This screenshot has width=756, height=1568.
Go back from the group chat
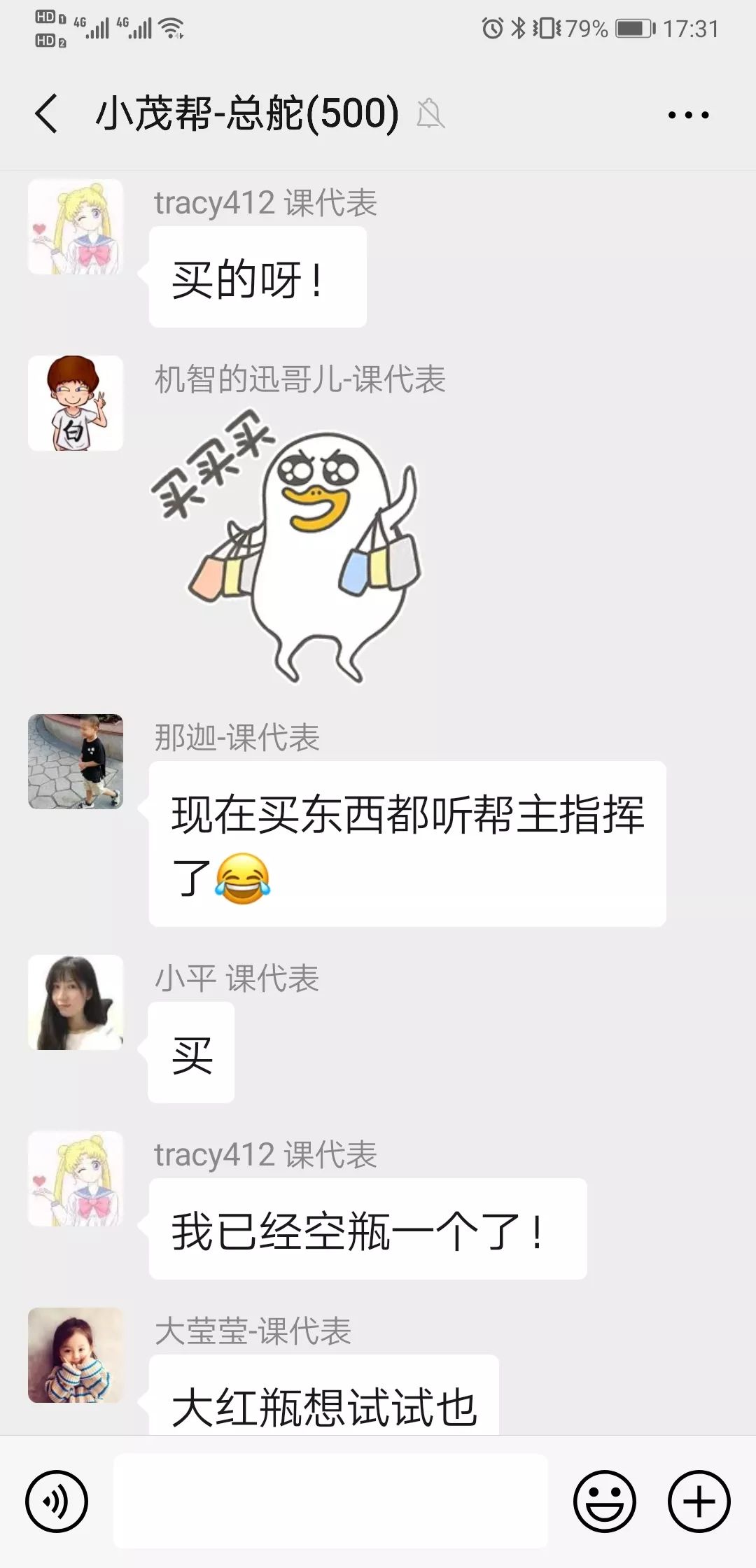pos(46,114)
